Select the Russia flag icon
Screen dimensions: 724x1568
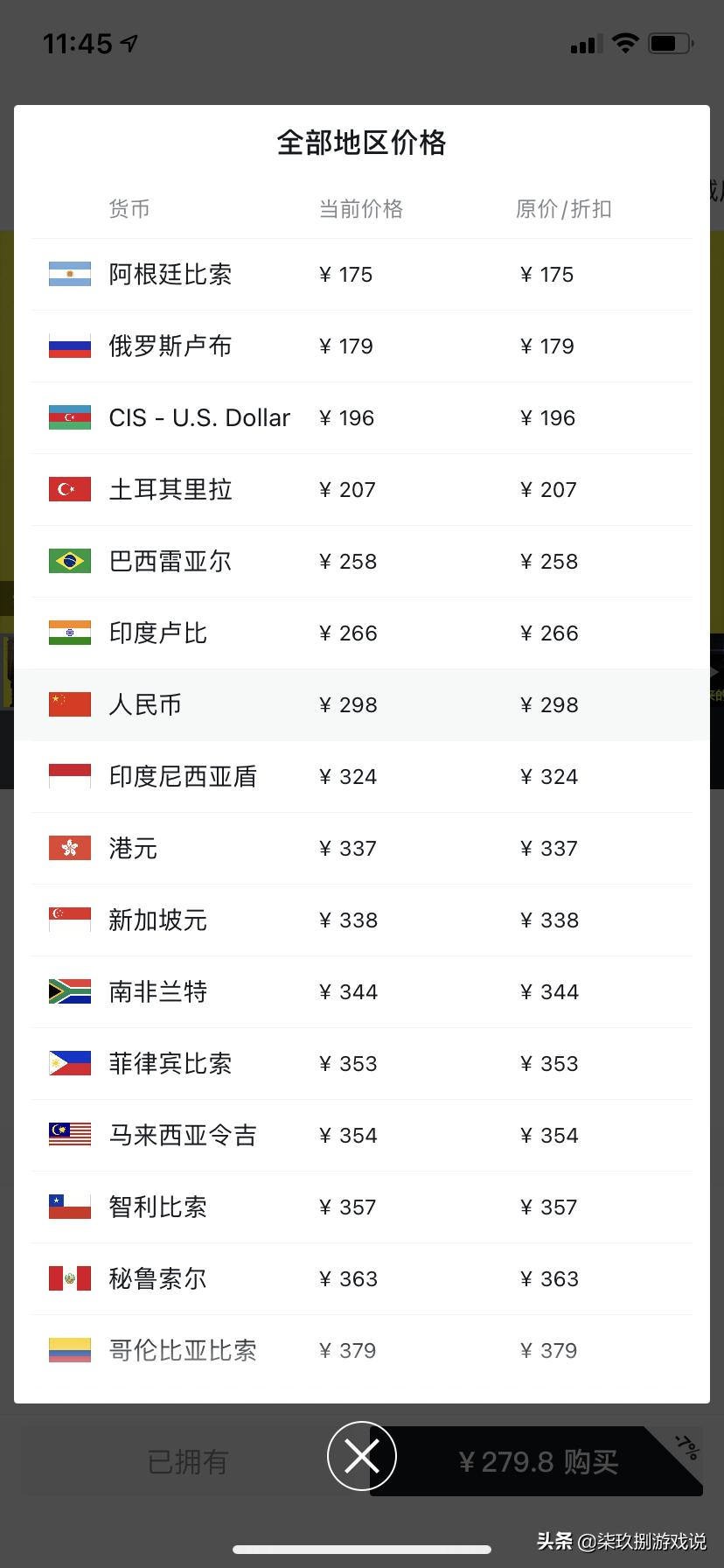68,346
